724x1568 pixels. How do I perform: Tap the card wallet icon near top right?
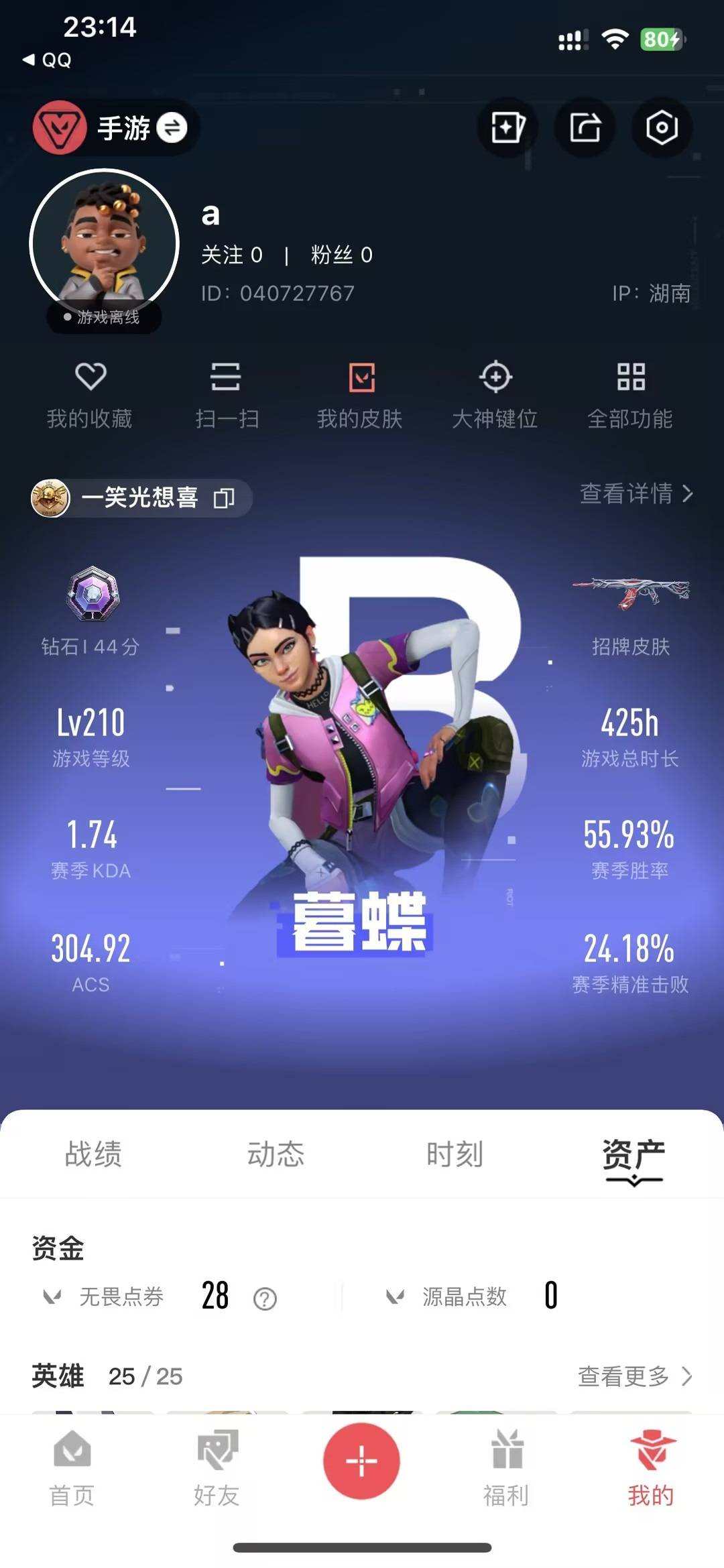coord(507,127)
